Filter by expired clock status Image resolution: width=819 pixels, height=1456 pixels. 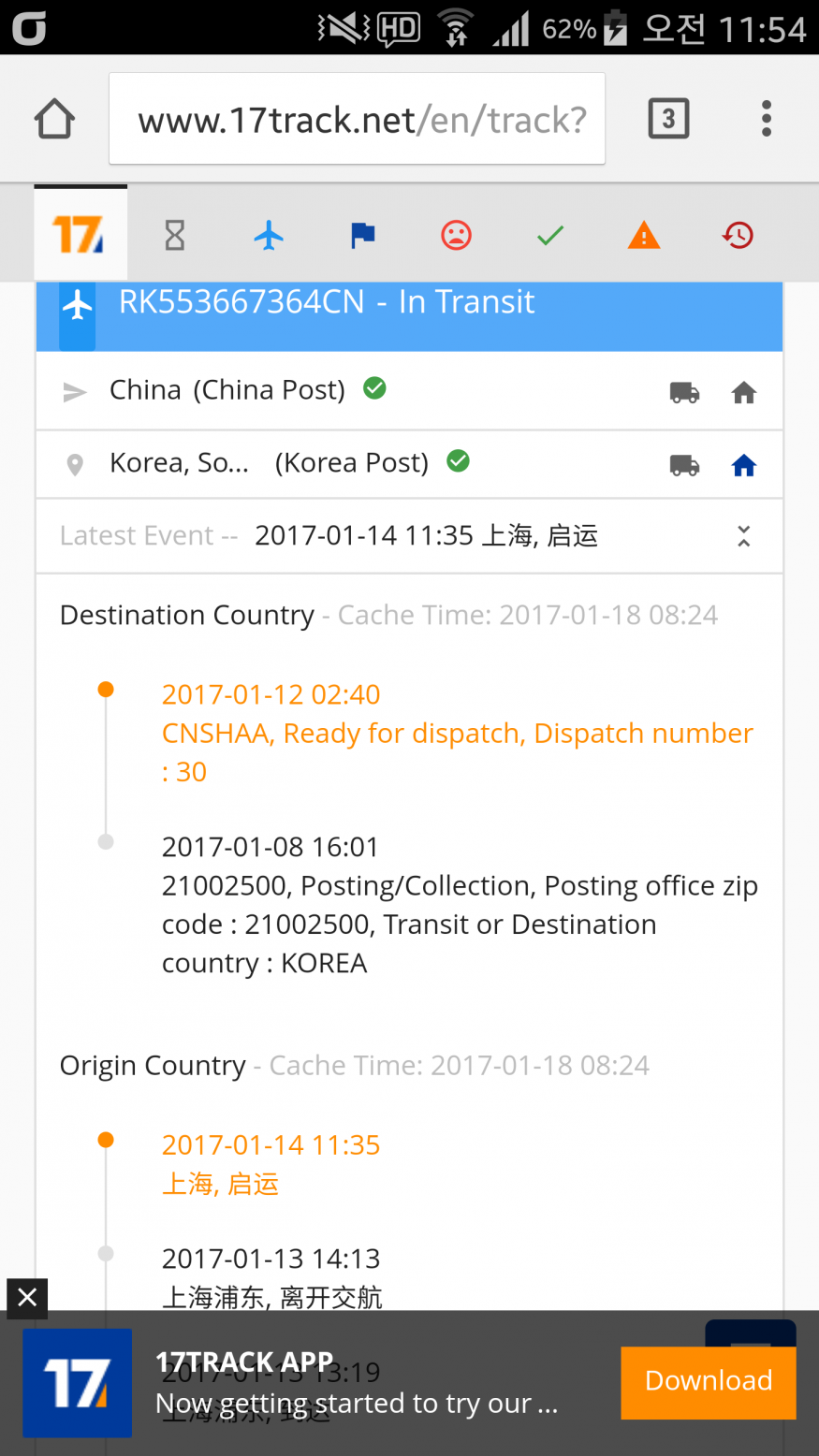[x=738, y=236]
